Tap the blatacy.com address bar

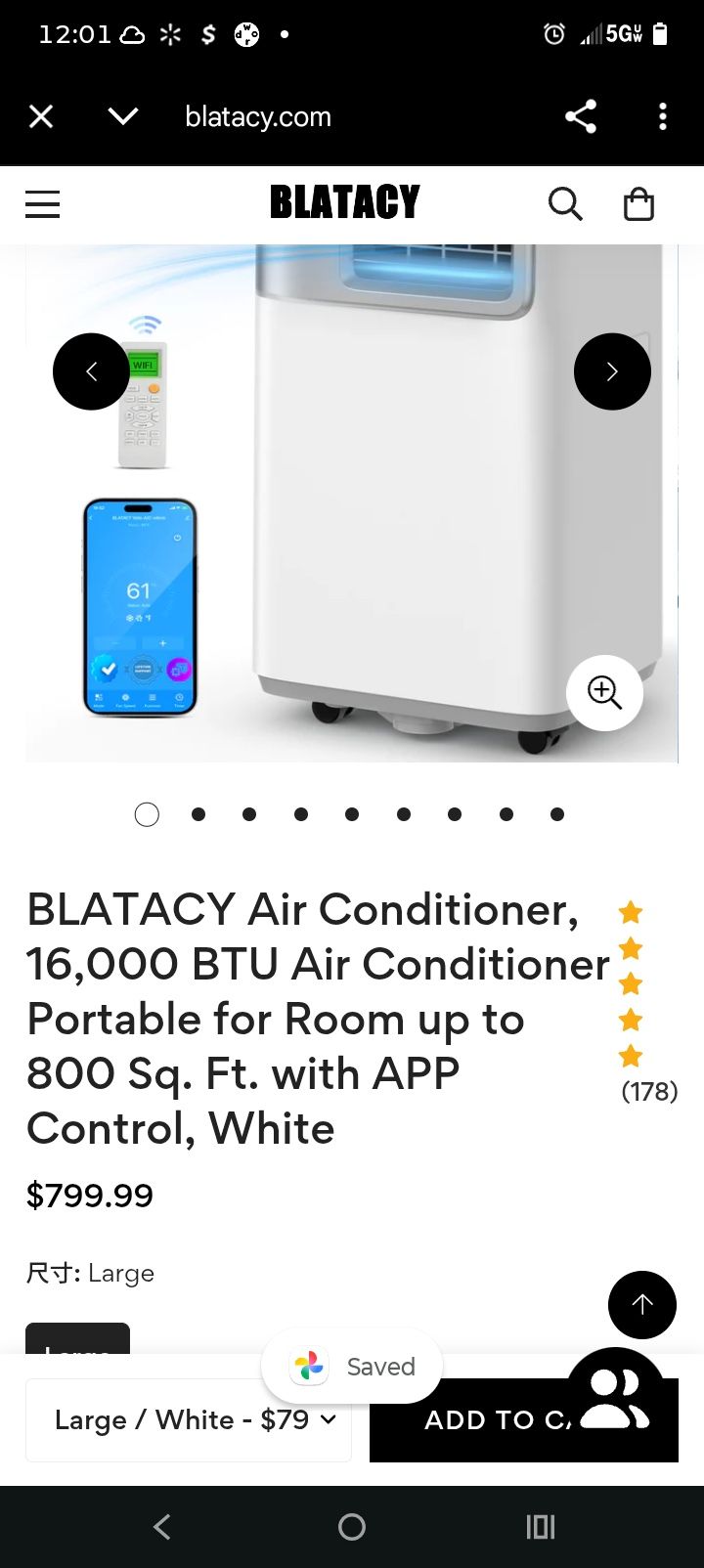point(257,116)
